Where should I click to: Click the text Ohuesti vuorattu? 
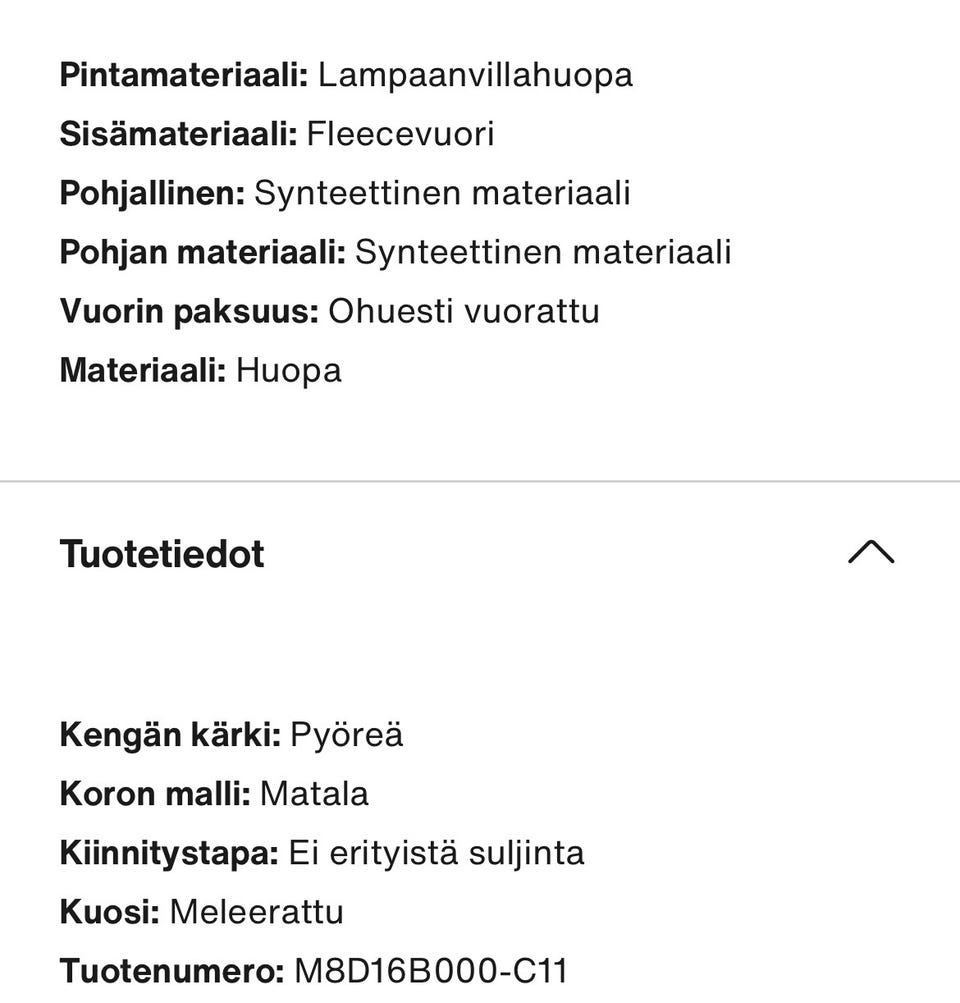tap(465, 311)
